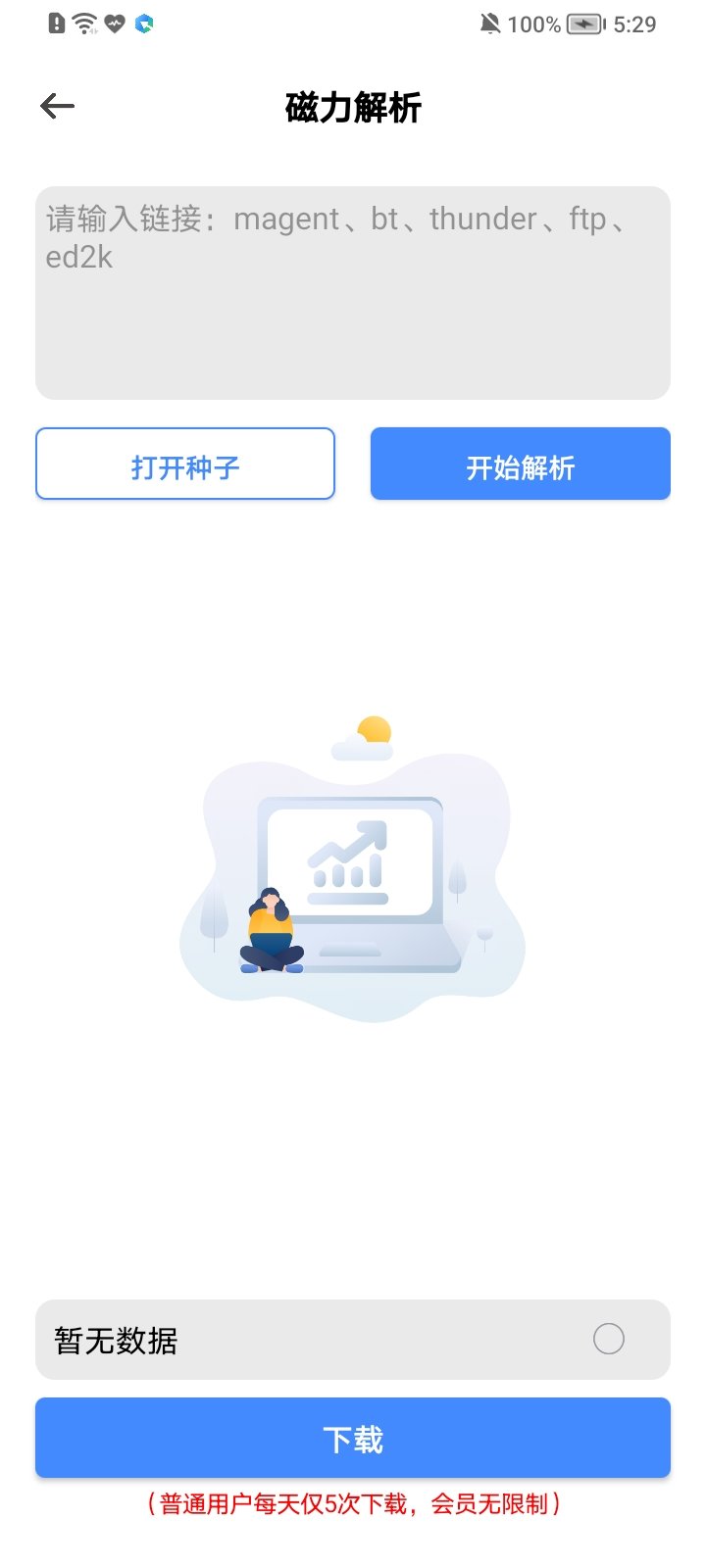Tap the 打开种子 button

pos(184,464)
